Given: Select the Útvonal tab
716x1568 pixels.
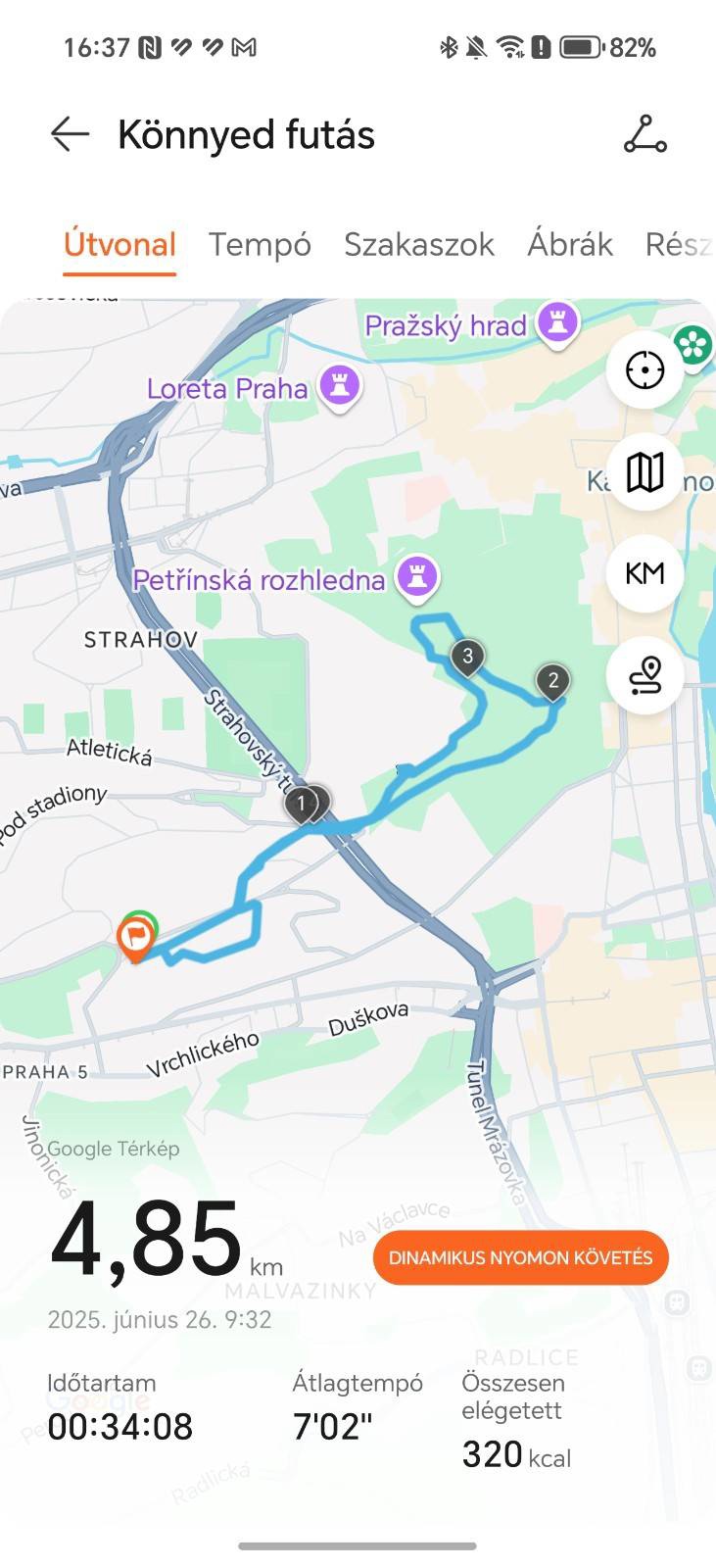Looking at the screenshot, I should click(x=119, y=244).
